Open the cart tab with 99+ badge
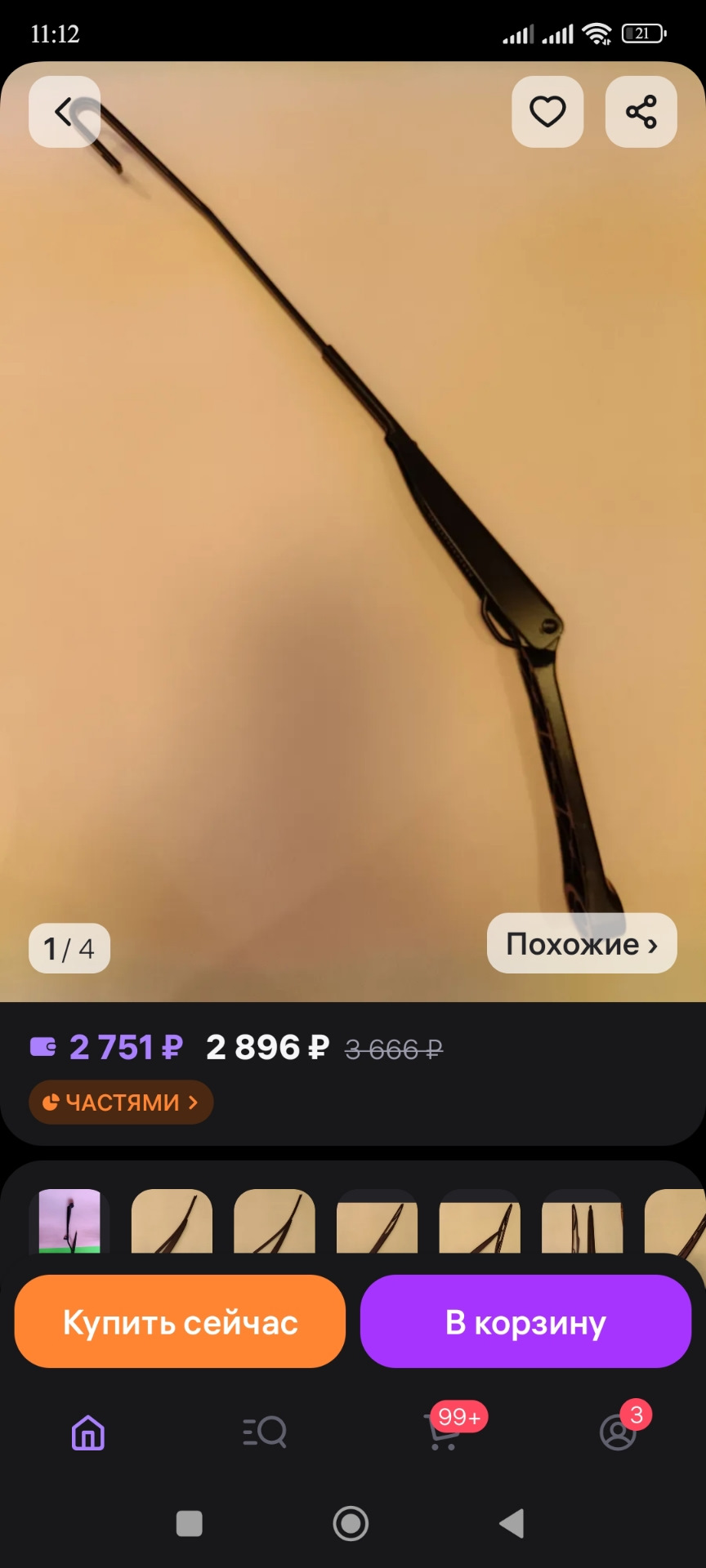This screenshot has width=706, height=1568. pos(444,1432)
